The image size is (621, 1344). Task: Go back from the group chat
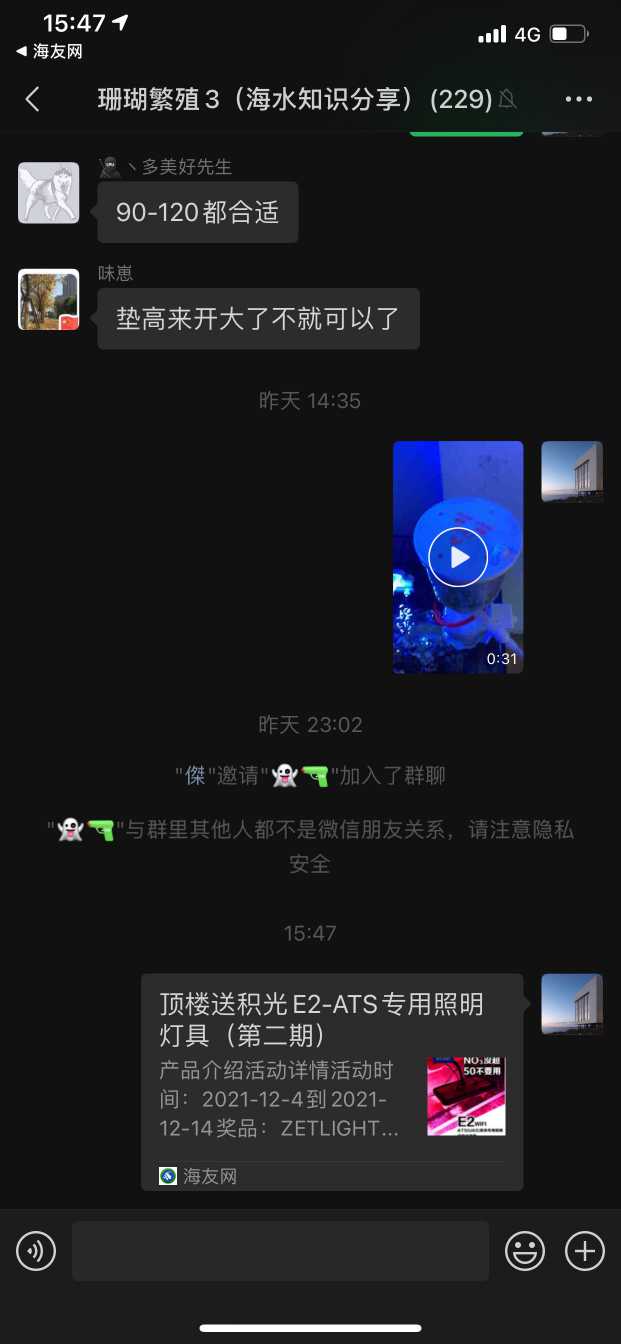tap(33, 99)
